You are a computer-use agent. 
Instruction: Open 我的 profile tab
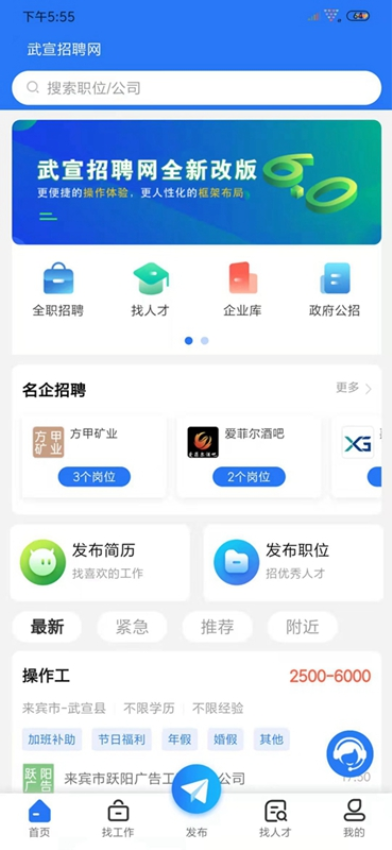click(x=354, y=819)
